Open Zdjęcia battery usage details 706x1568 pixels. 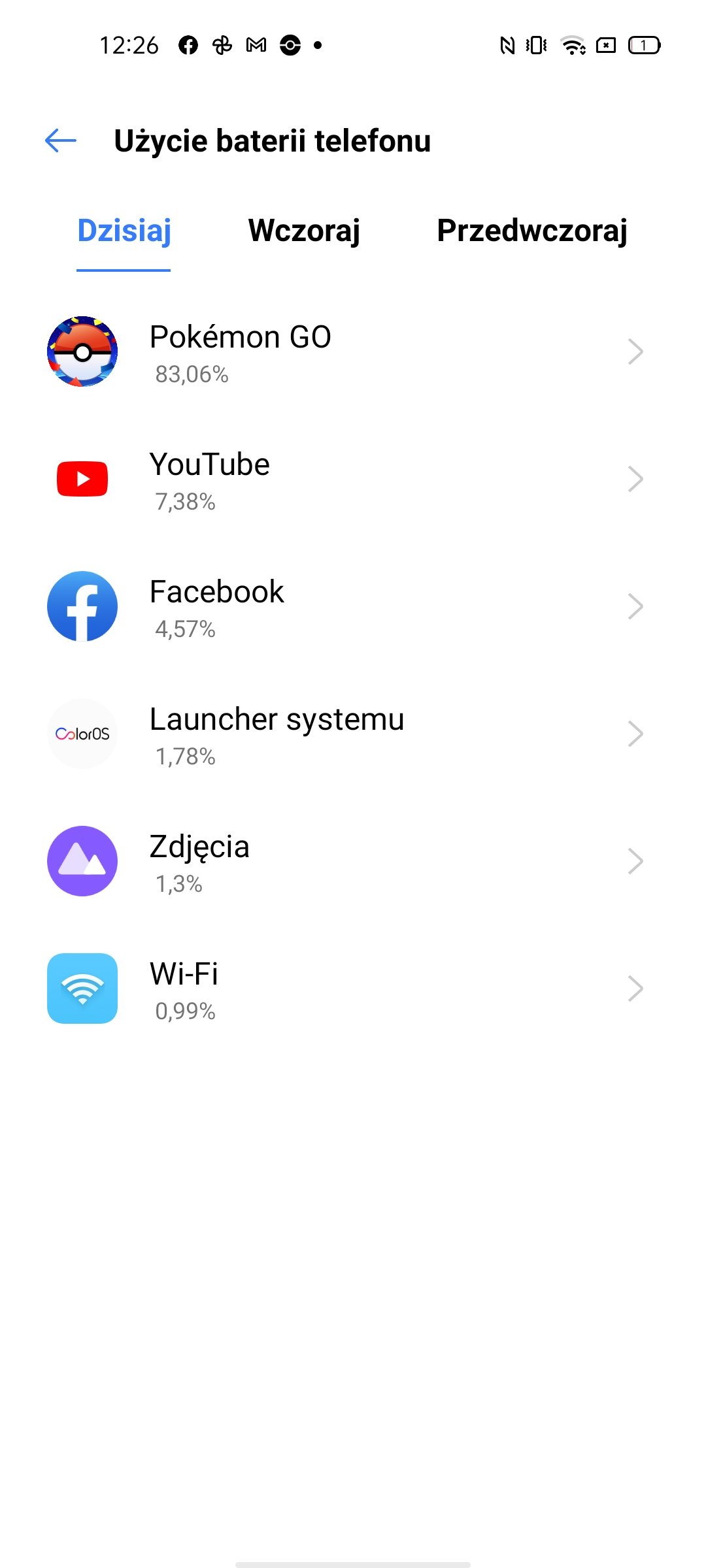(353, 862)
